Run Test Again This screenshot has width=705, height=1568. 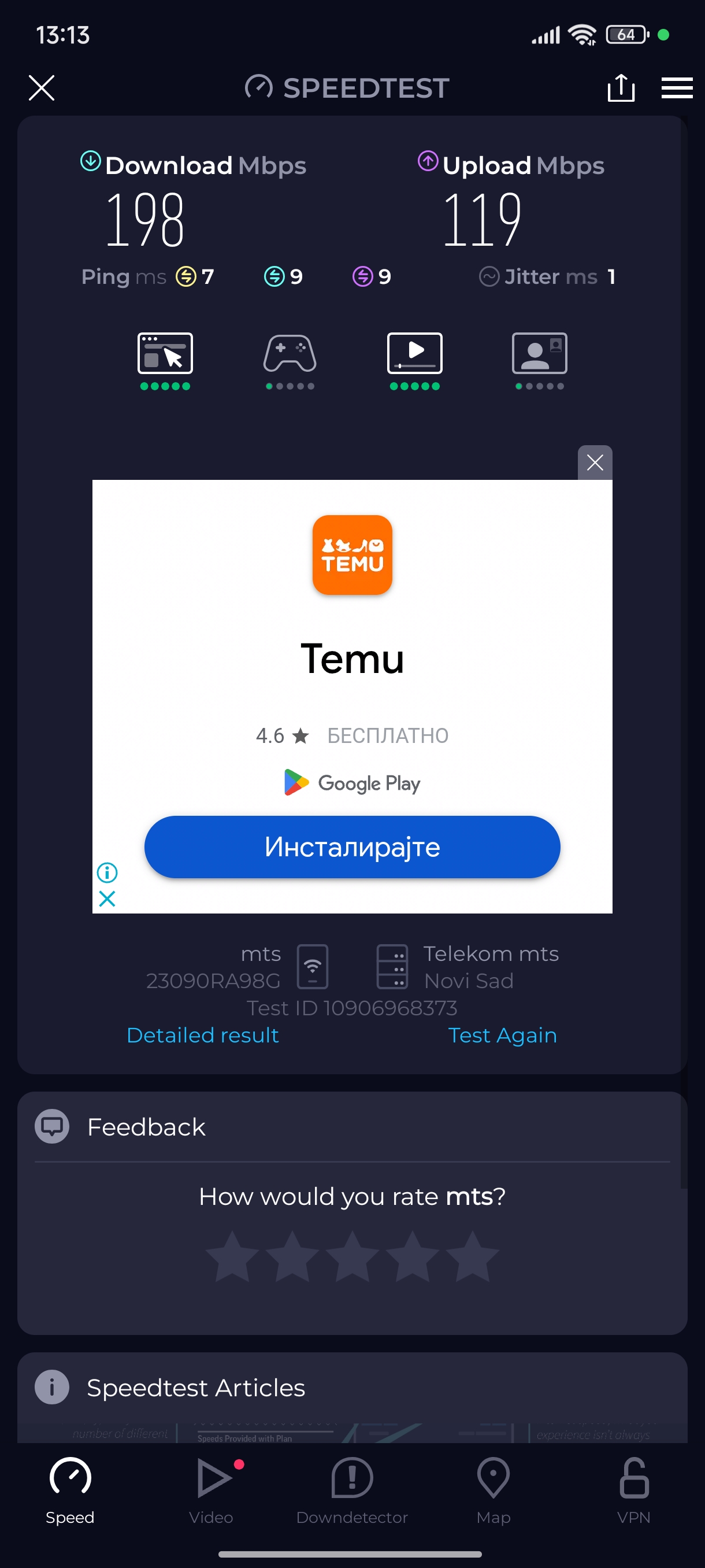[x=502, y=1035]
